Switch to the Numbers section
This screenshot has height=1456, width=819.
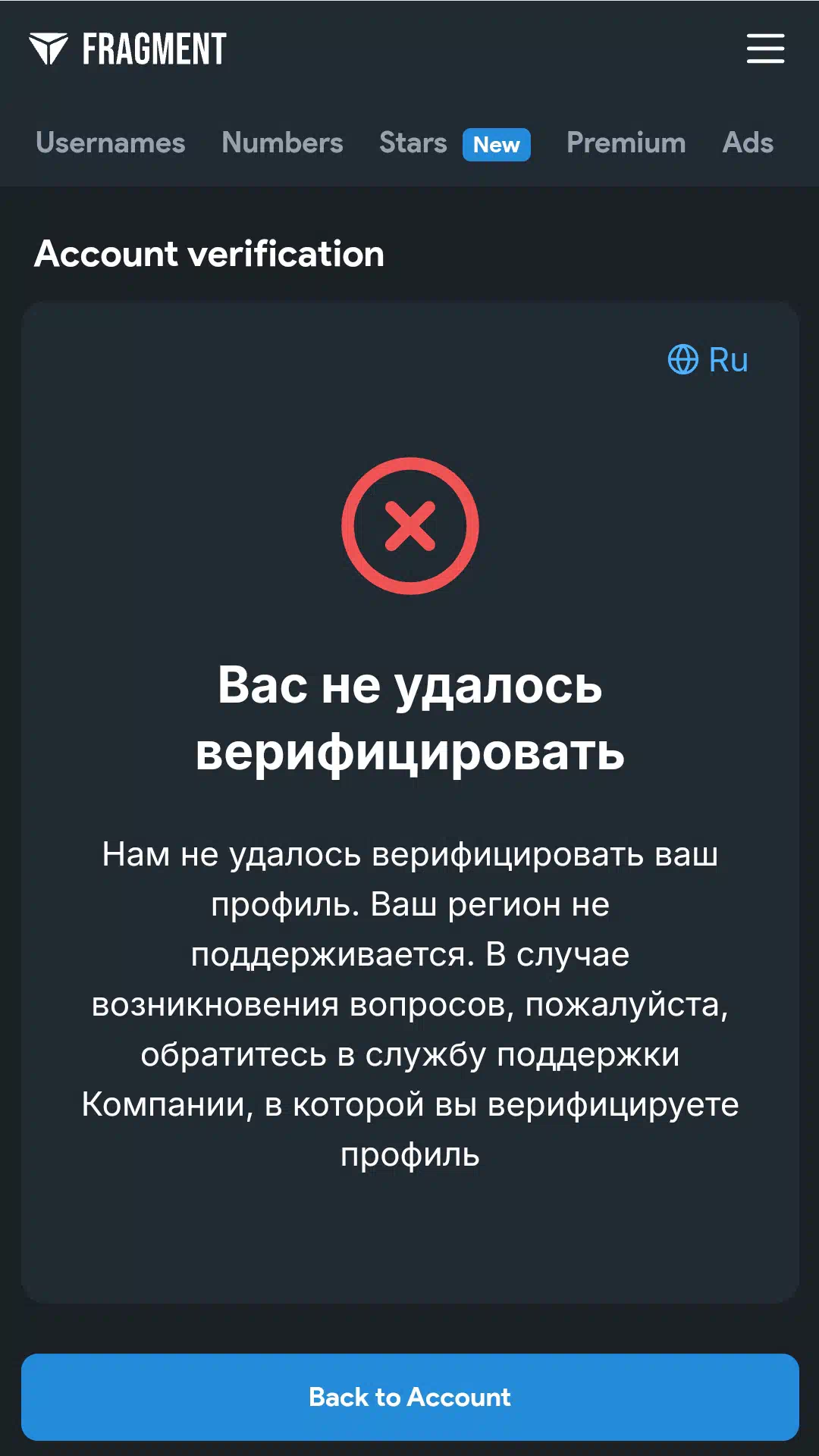282,143
